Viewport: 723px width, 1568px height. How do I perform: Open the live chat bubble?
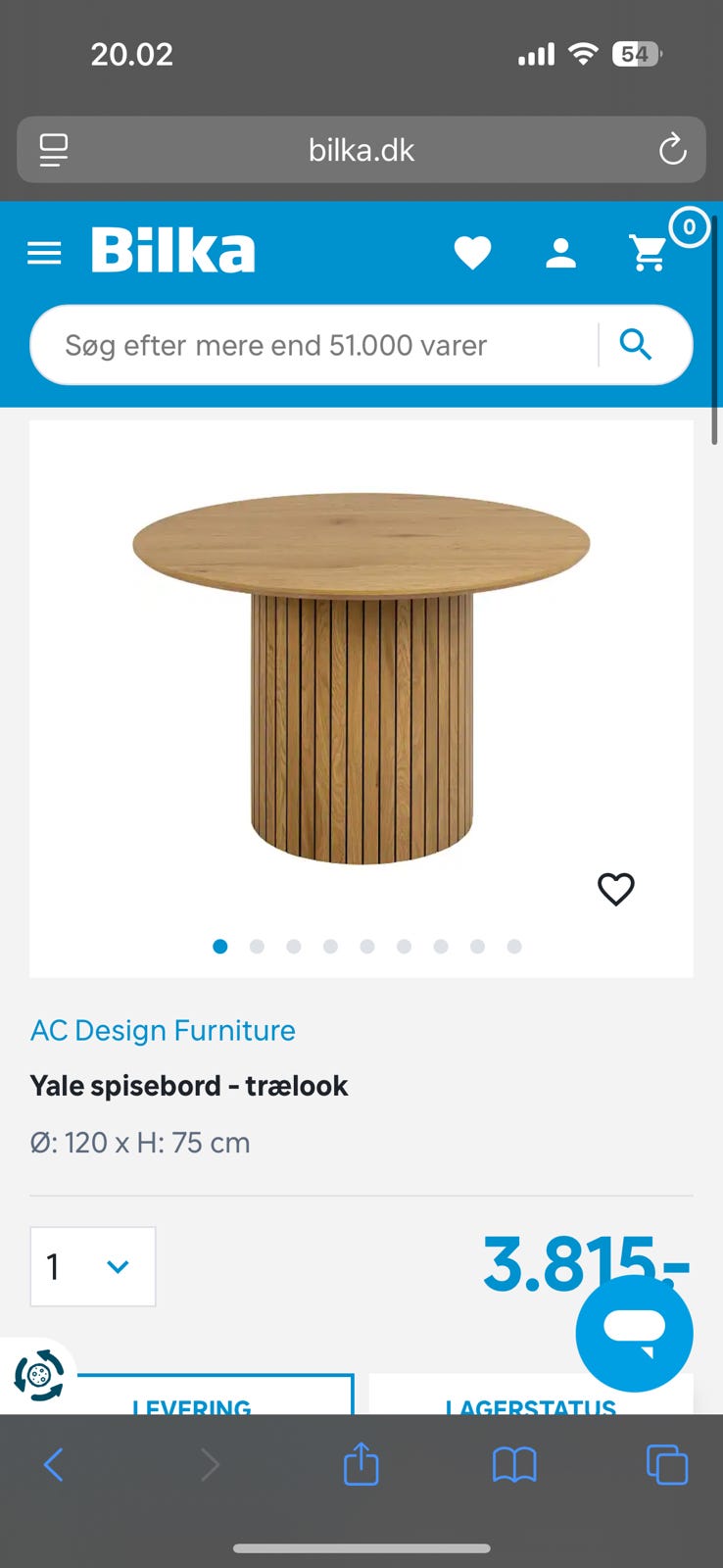[635, 1333]
